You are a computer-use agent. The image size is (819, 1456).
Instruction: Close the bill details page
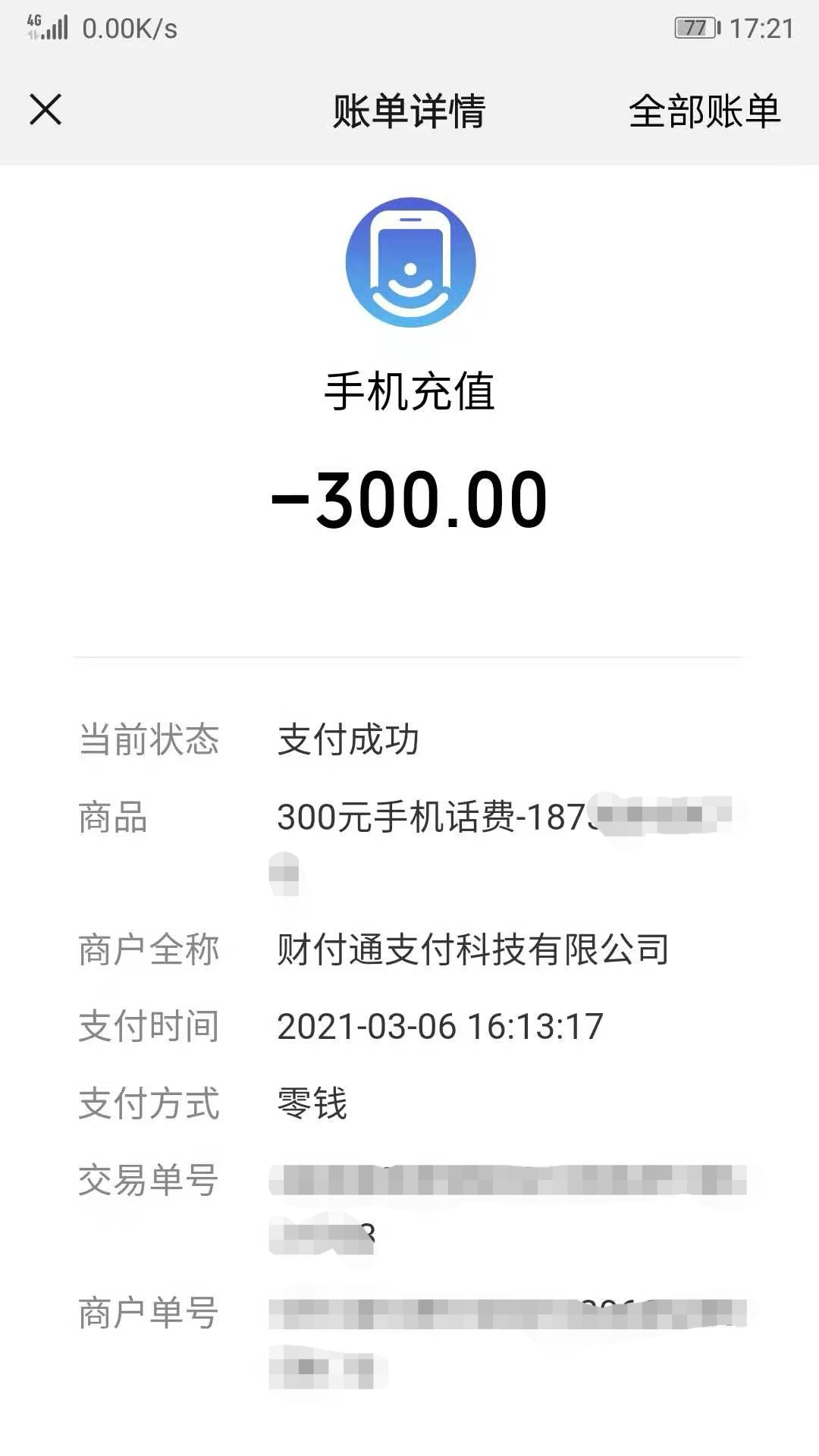45,110
